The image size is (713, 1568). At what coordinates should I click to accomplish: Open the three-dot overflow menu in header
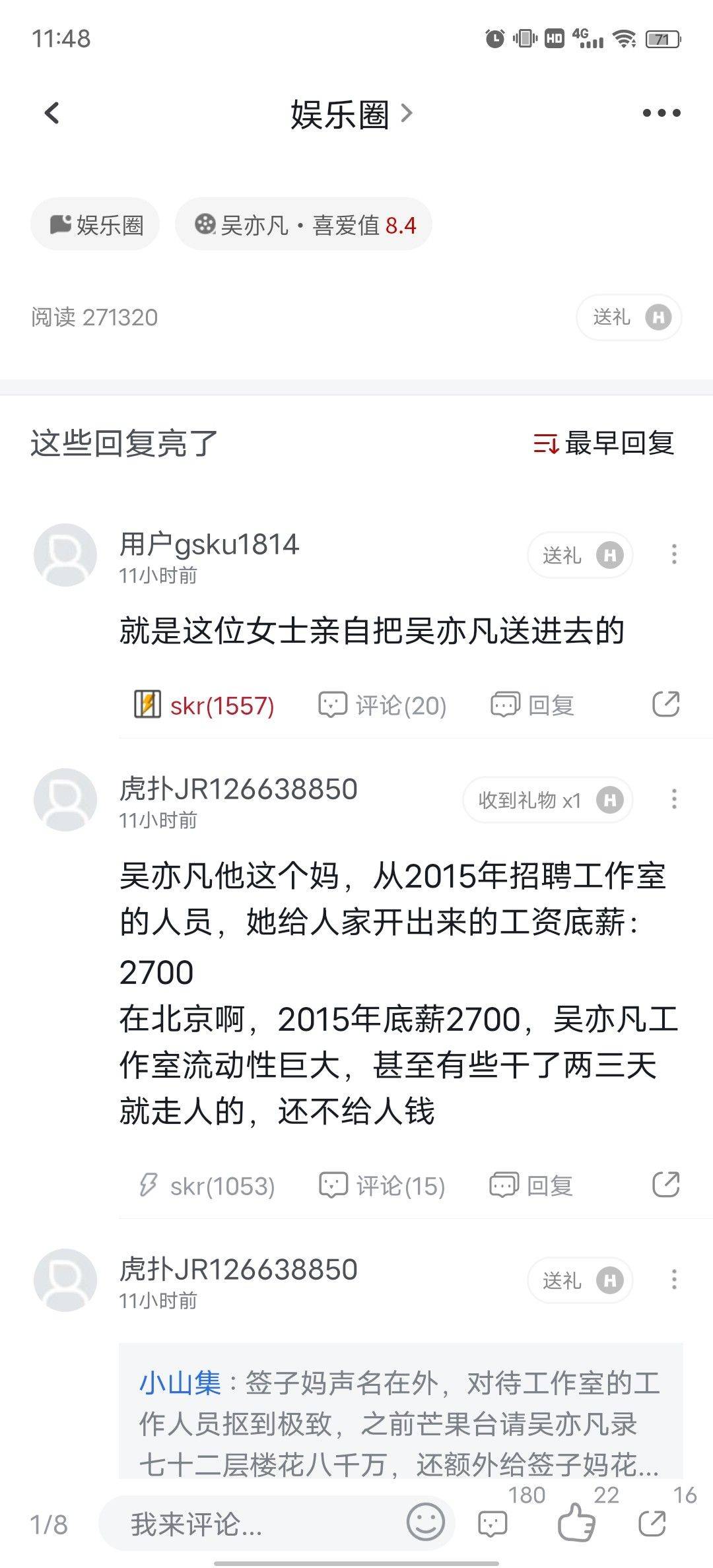(x=661, y=114)
